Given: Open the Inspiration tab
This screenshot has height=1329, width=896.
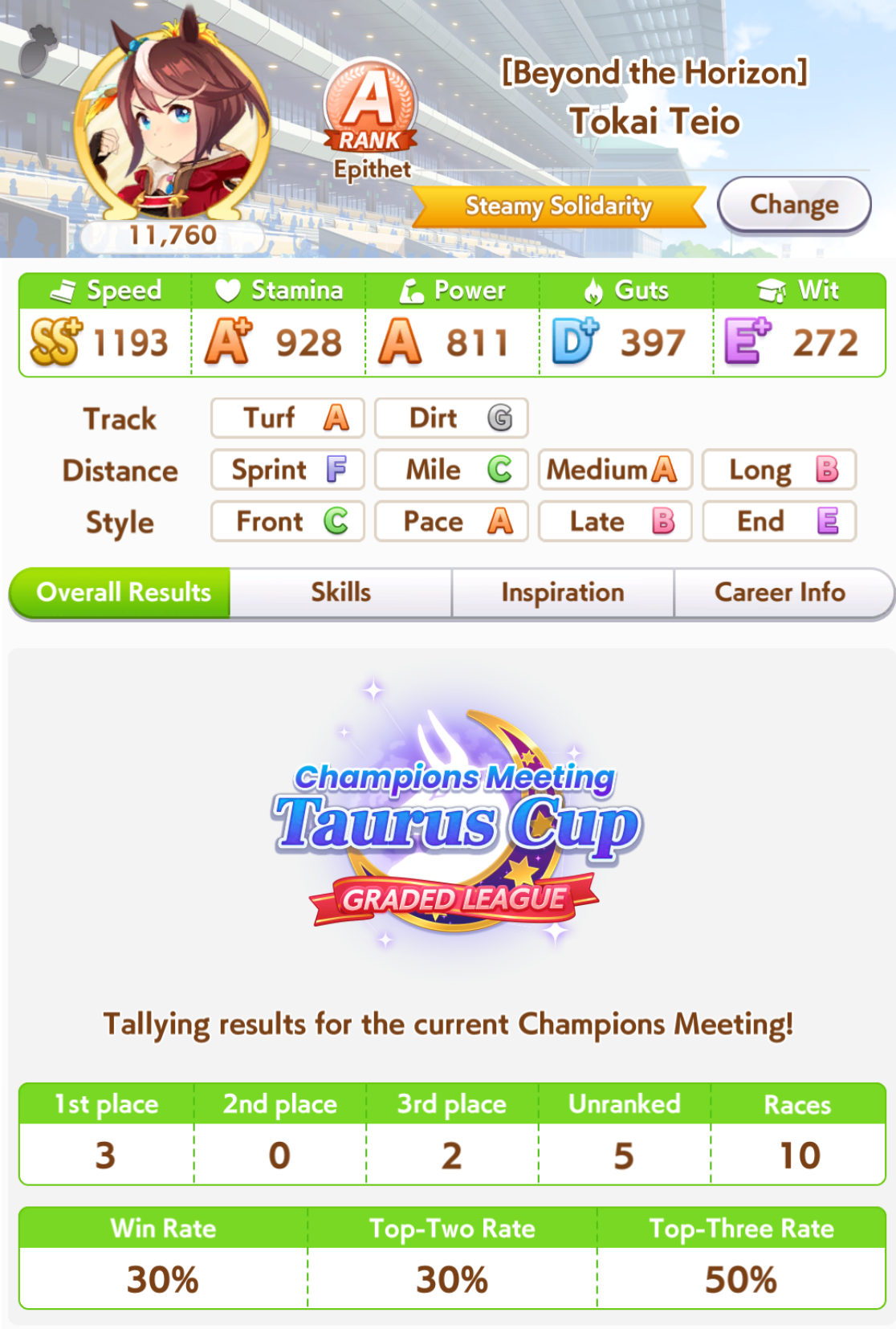Looking at the screenshot, I should point(563,593).
